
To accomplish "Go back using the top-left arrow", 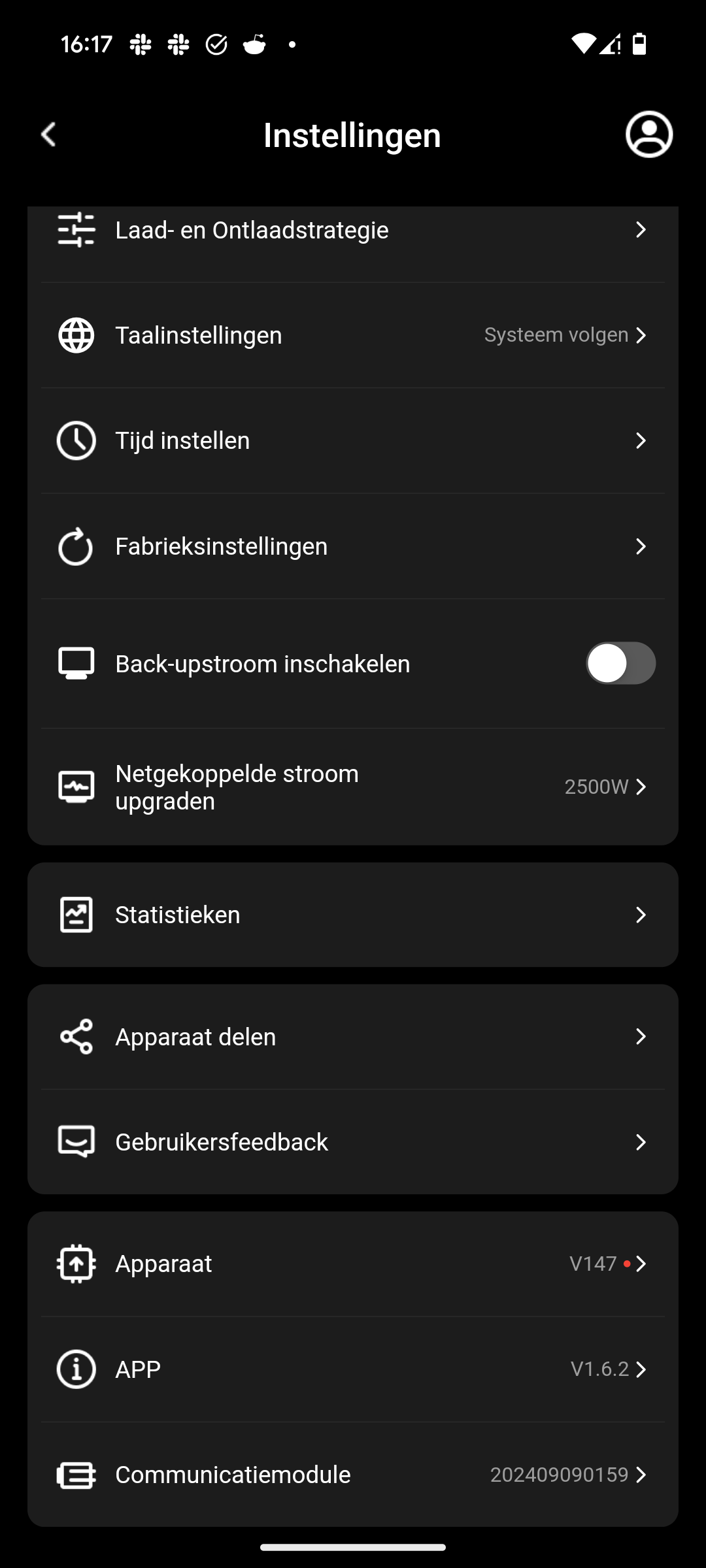I will coord(48,135).
